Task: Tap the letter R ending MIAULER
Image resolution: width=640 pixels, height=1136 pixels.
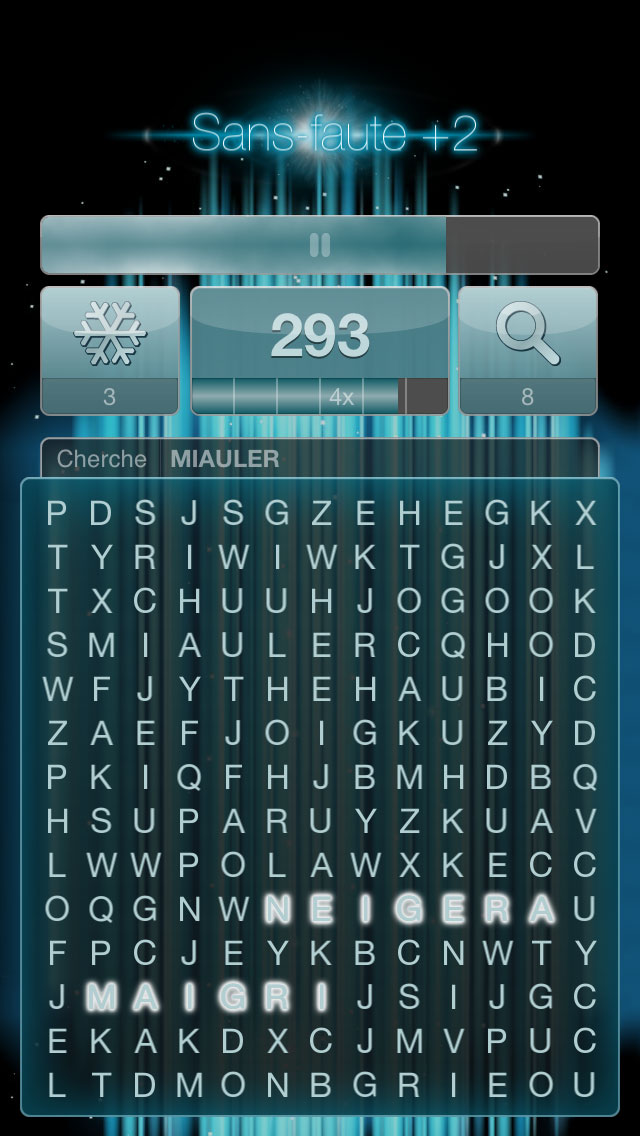Action: click(x=365, y=644)
